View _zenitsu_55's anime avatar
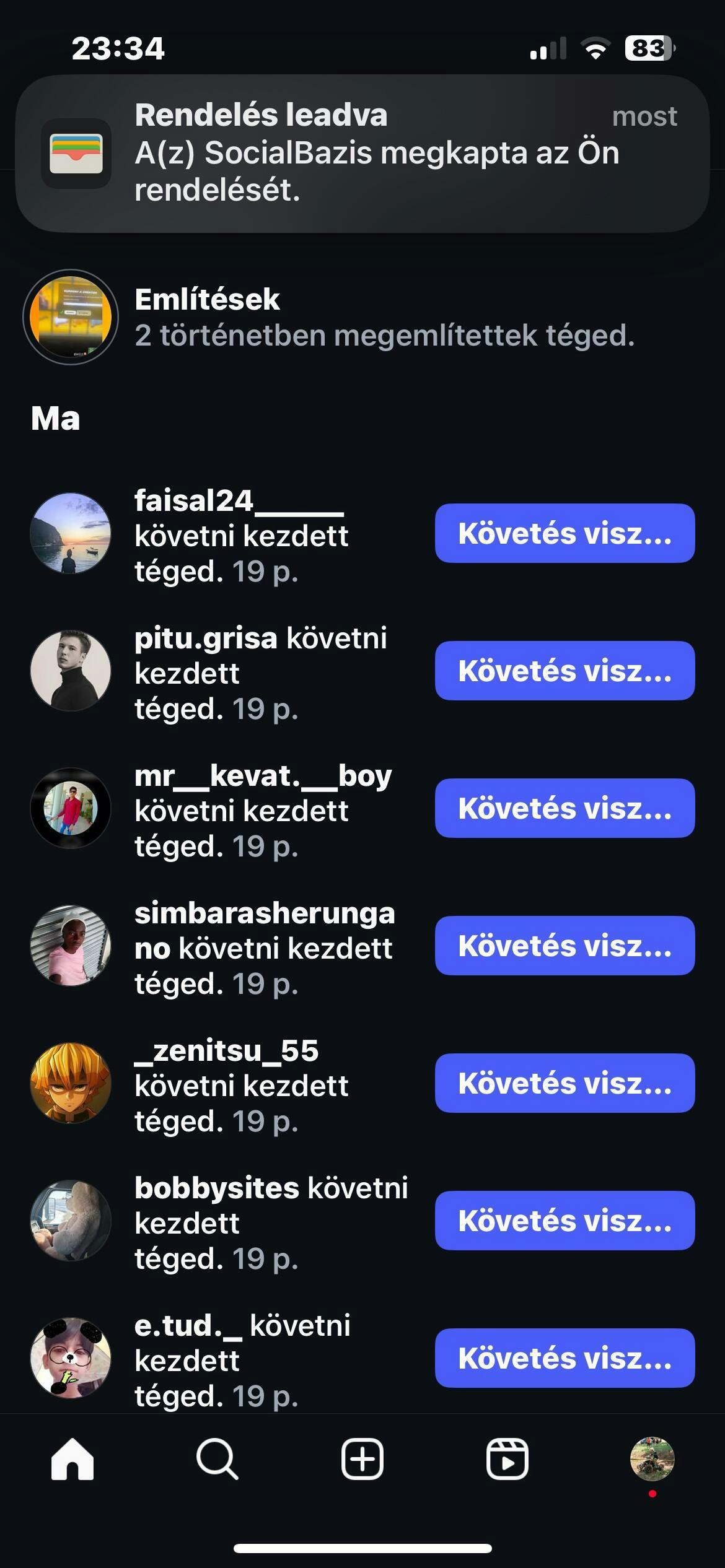The height and width of the screenshot is (1568, 725). point(71,1083)
